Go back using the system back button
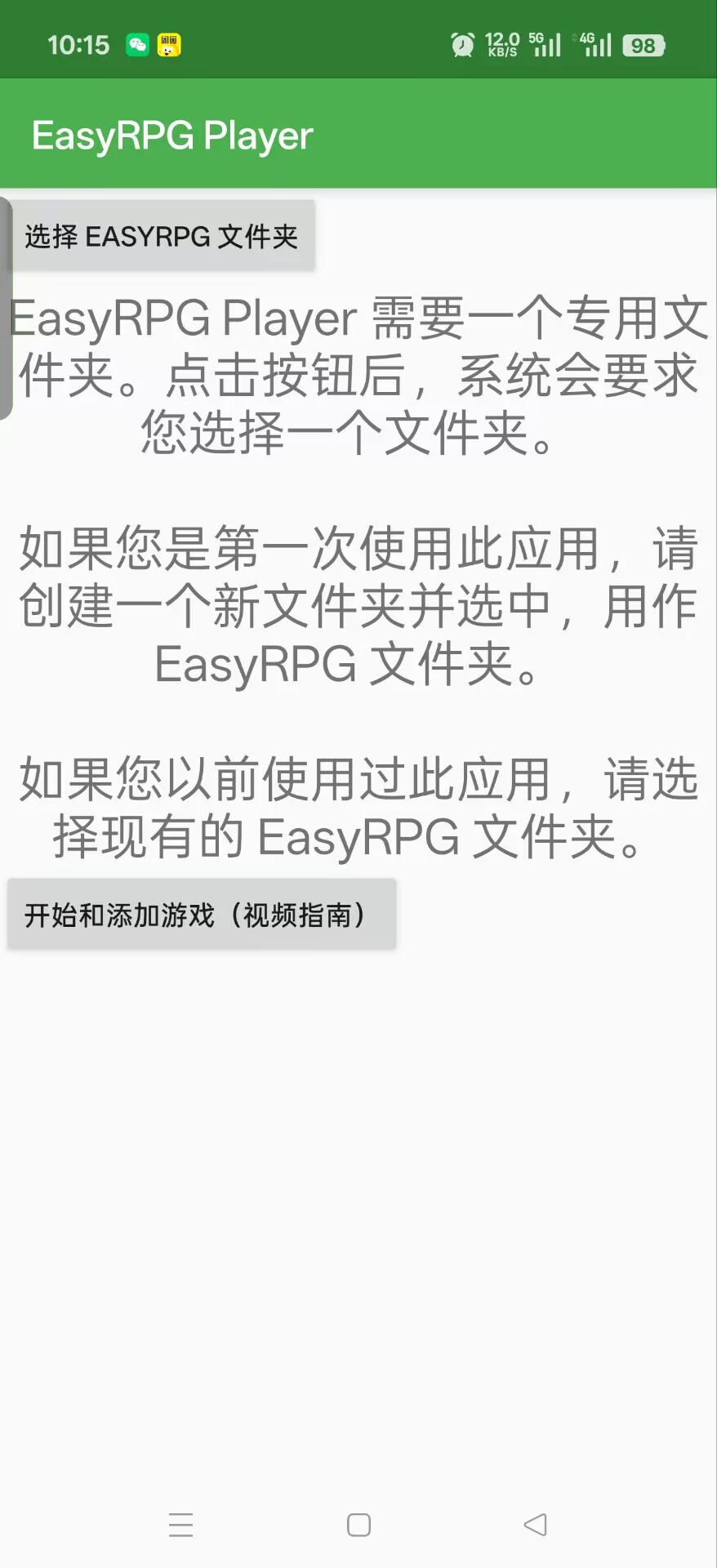The image size is (717, 1568). 536,1524
